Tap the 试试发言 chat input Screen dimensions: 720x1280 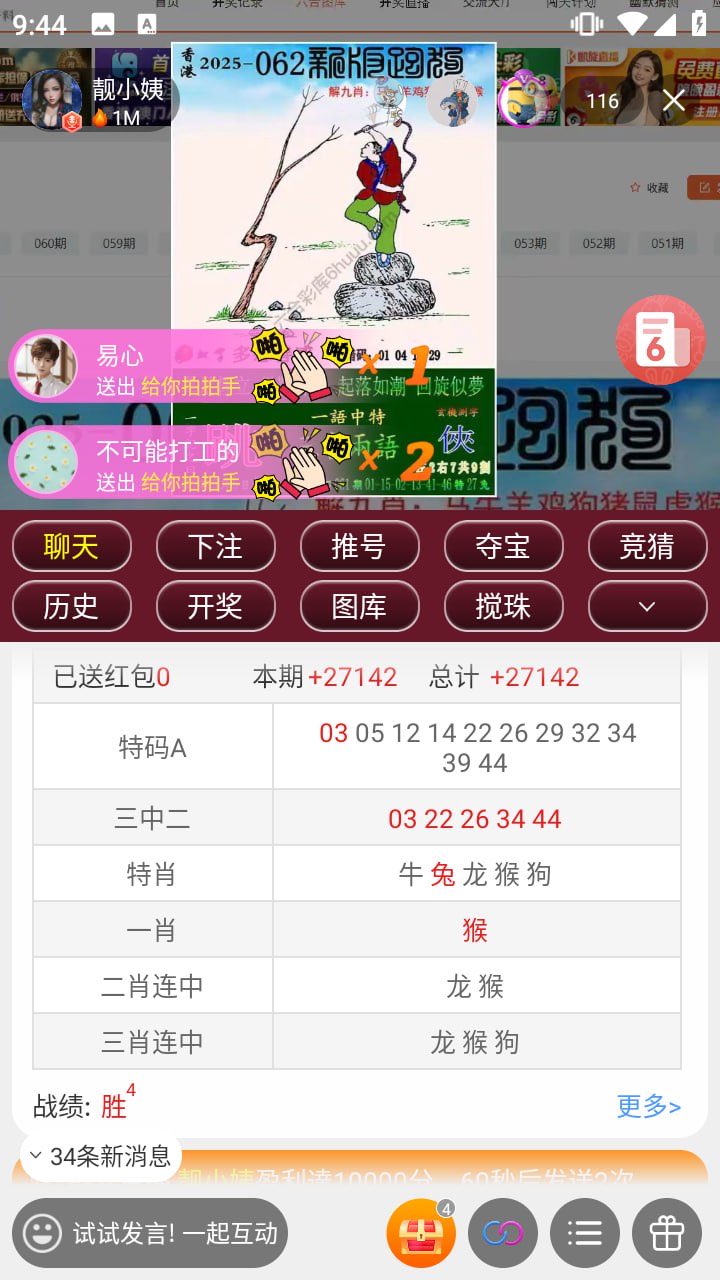pyautogui.click(x=150, y=1233)
